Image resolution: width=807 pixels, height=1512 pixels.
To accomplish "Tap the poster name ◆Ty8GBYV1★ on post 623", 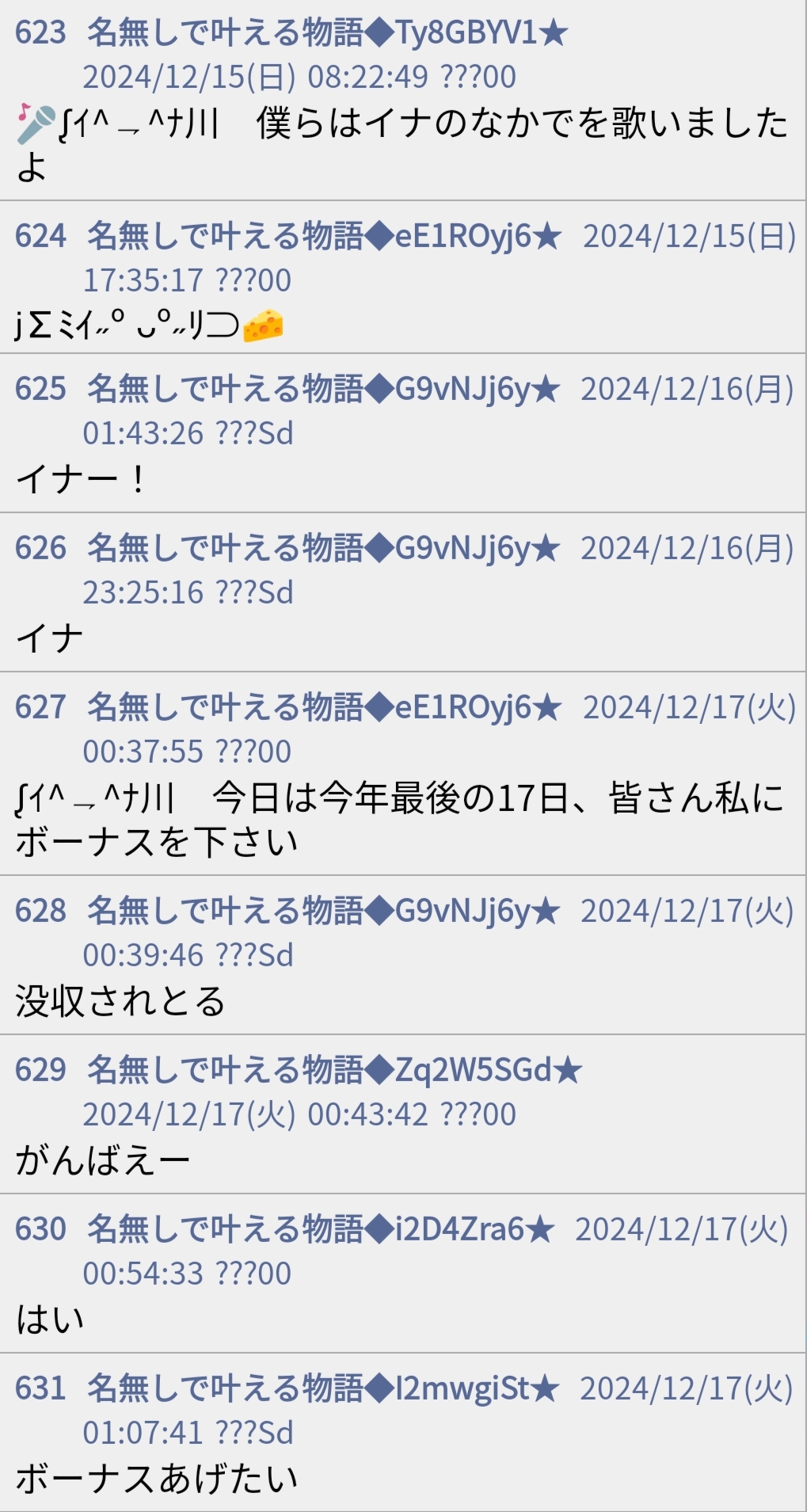I will (x=327, y=32).
